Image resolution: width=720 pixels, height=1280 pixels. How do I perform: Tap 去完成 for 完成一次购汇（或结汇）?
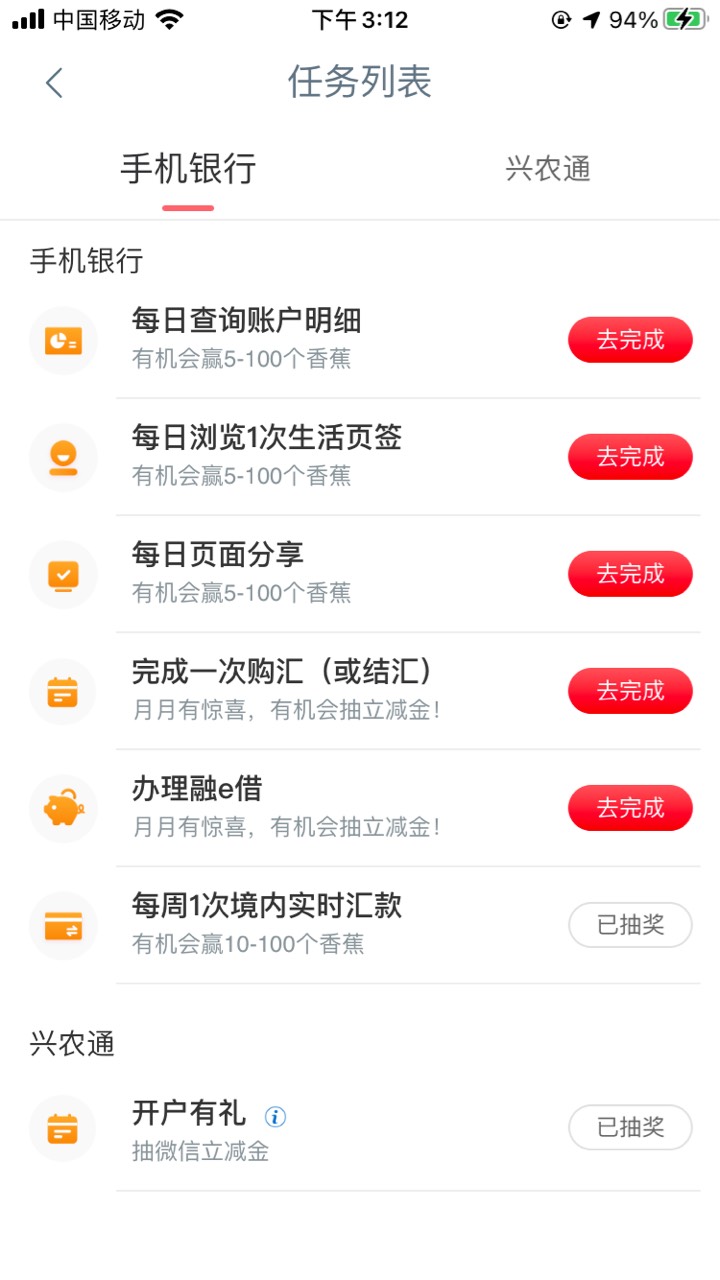coord(630,691)
